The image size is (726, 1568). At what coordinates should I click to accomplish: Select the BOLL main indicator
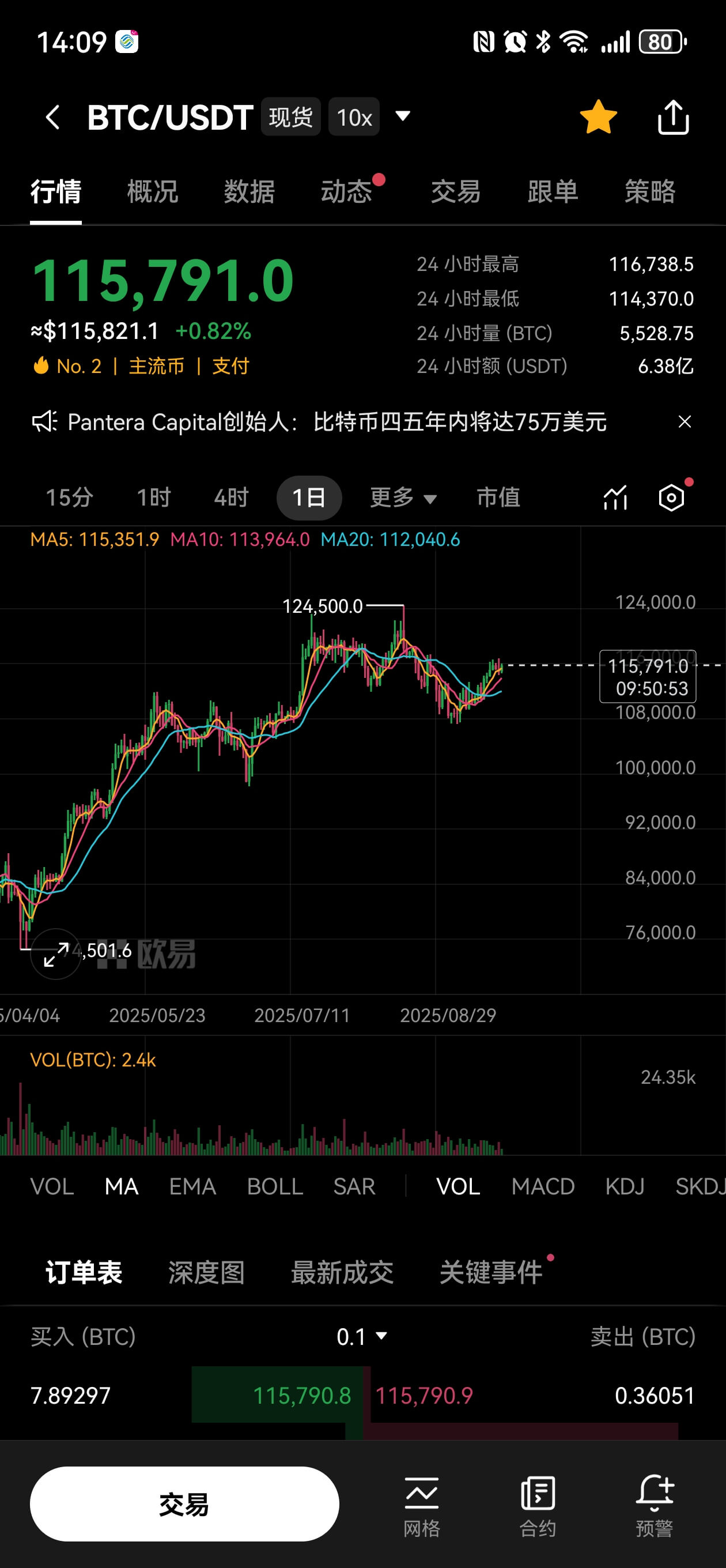(274, 1186)
